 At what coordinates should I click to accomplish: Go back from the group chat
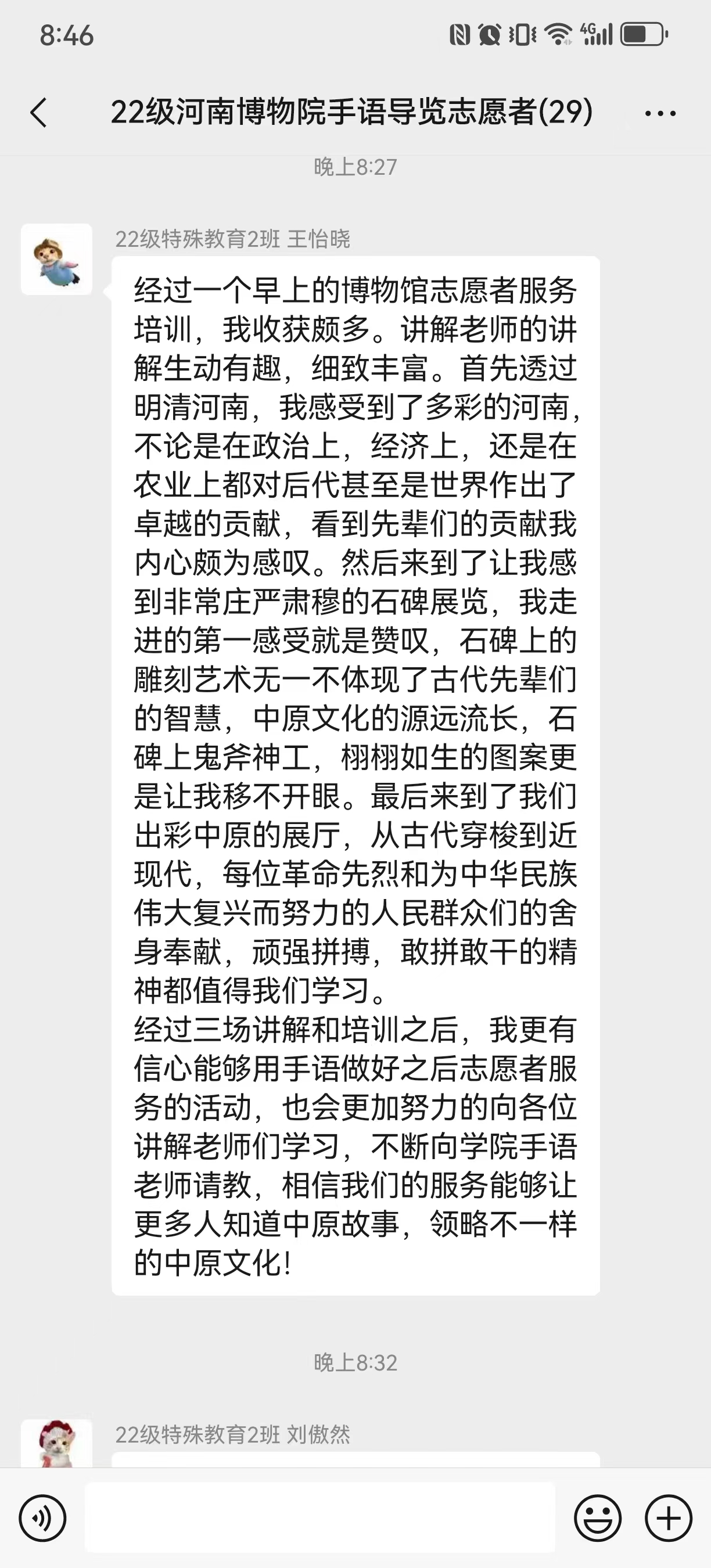[x=38, y=113]
